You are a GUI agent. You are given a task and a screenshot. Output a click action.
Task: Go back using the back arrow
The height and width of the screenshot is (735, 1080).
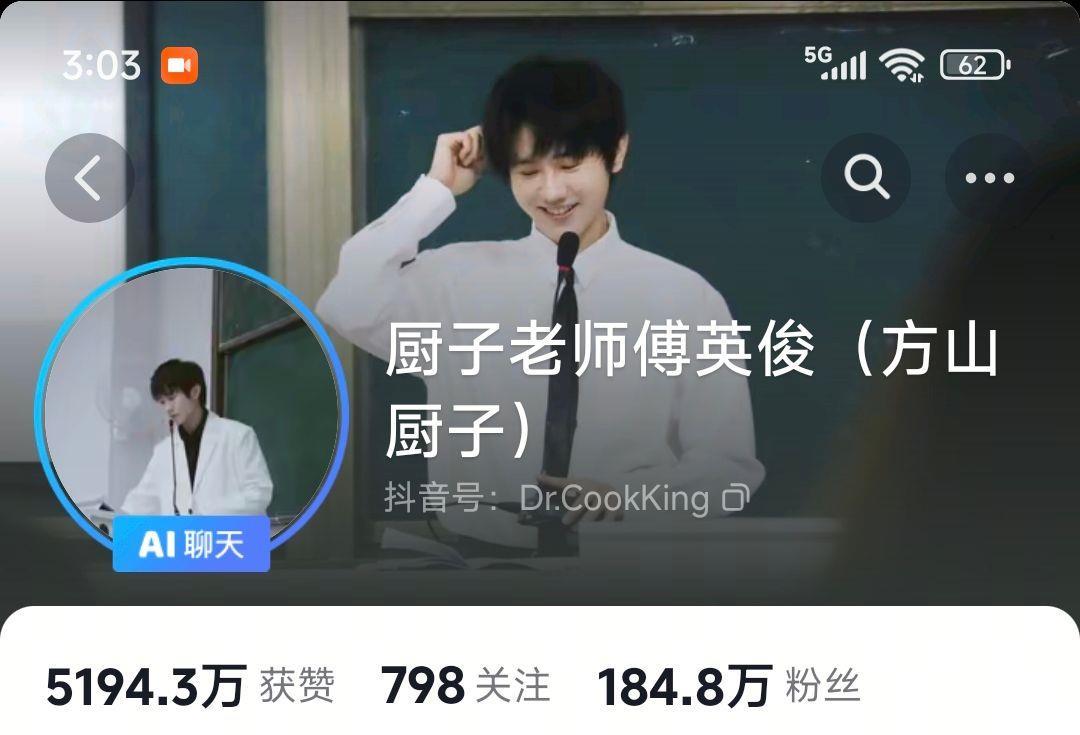click(89, 179)
